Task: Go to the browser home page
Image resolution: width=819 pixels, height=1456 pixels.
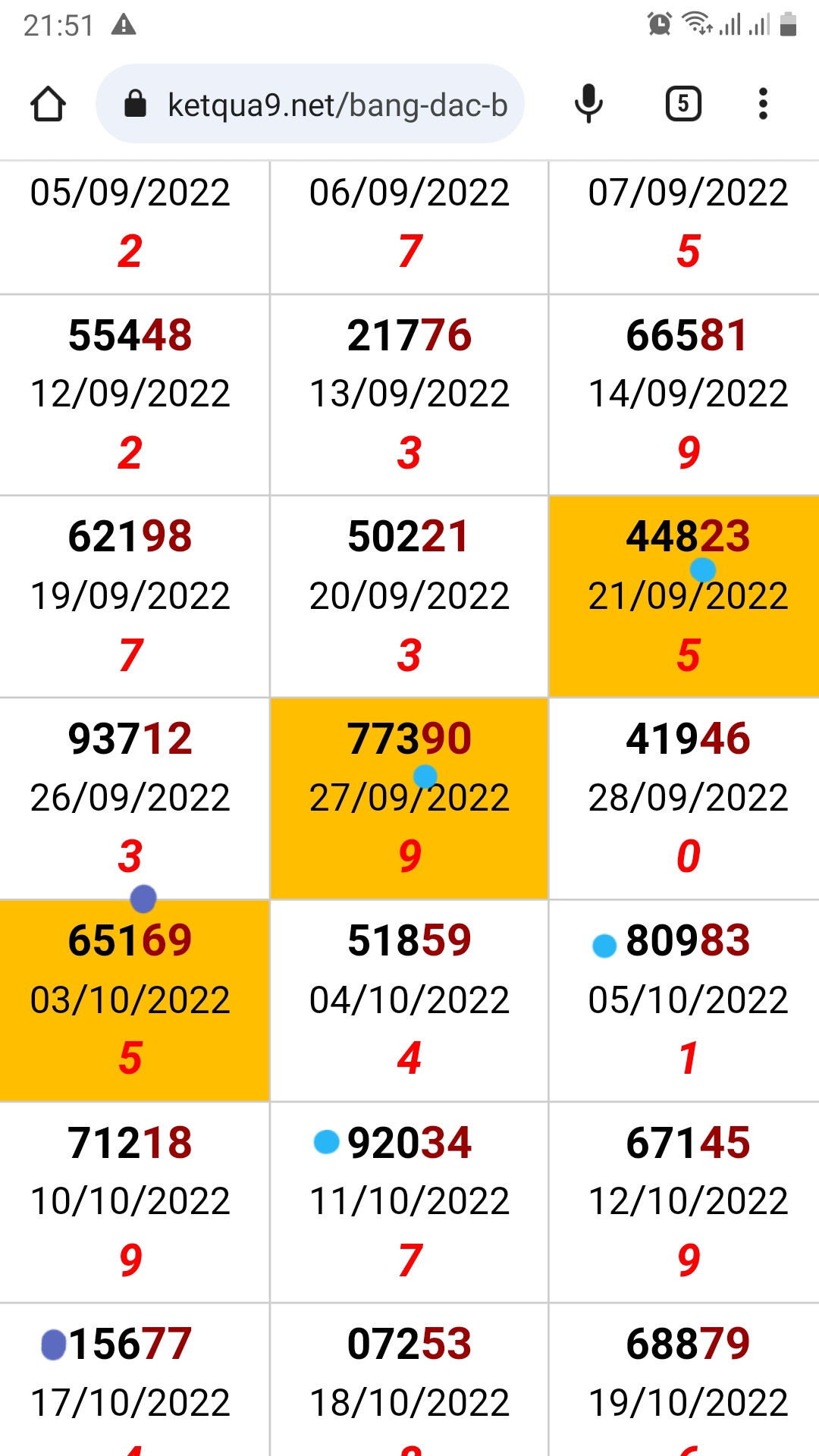Action: [x=48, y=104]
